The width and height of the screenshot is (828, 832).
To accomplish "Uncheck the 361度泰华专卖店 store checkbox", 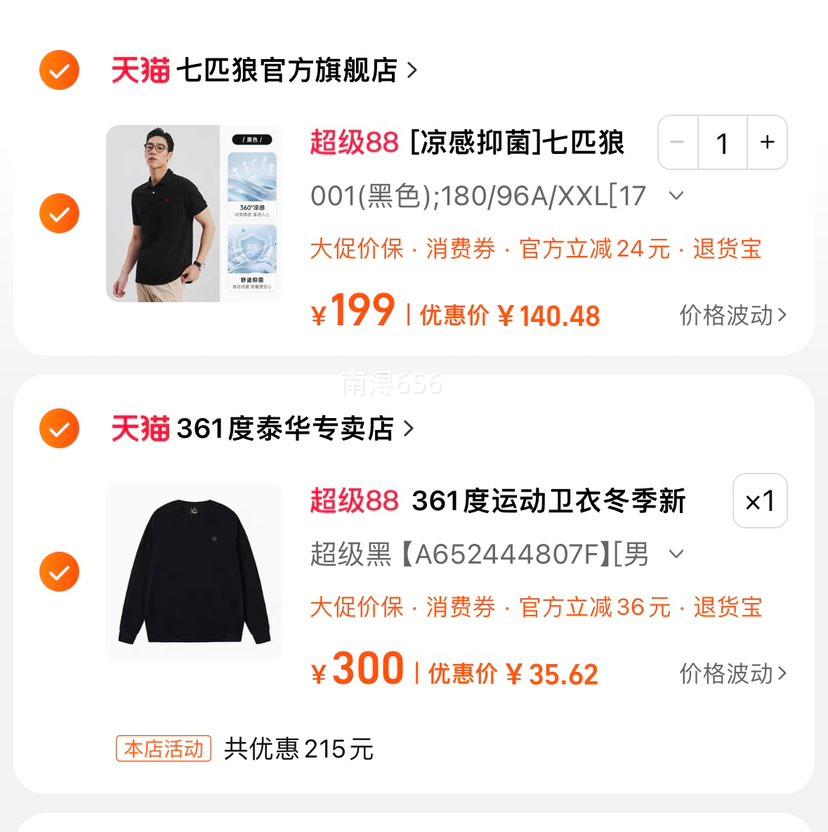I will (59, 428).
